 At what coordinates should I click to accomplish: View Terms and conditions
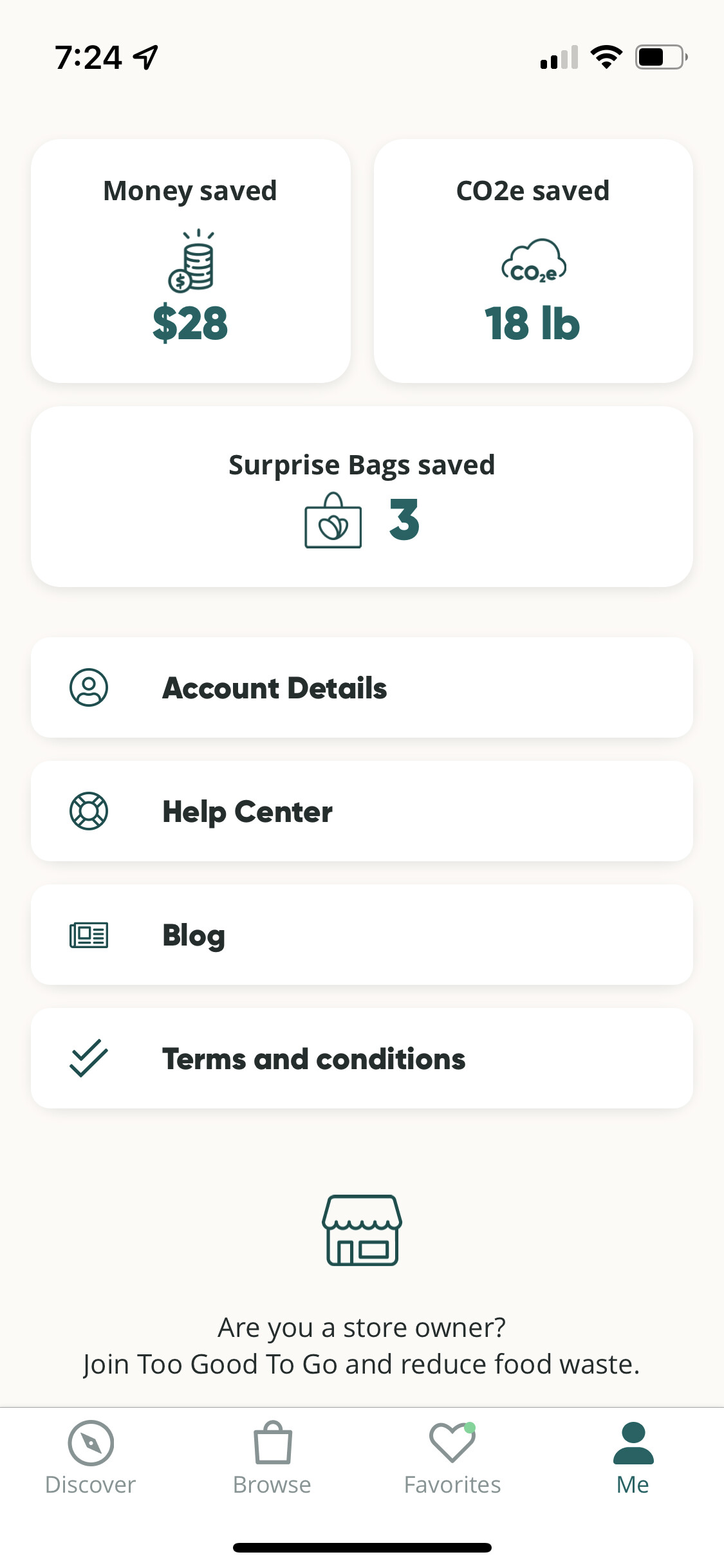click(362, 1058)
